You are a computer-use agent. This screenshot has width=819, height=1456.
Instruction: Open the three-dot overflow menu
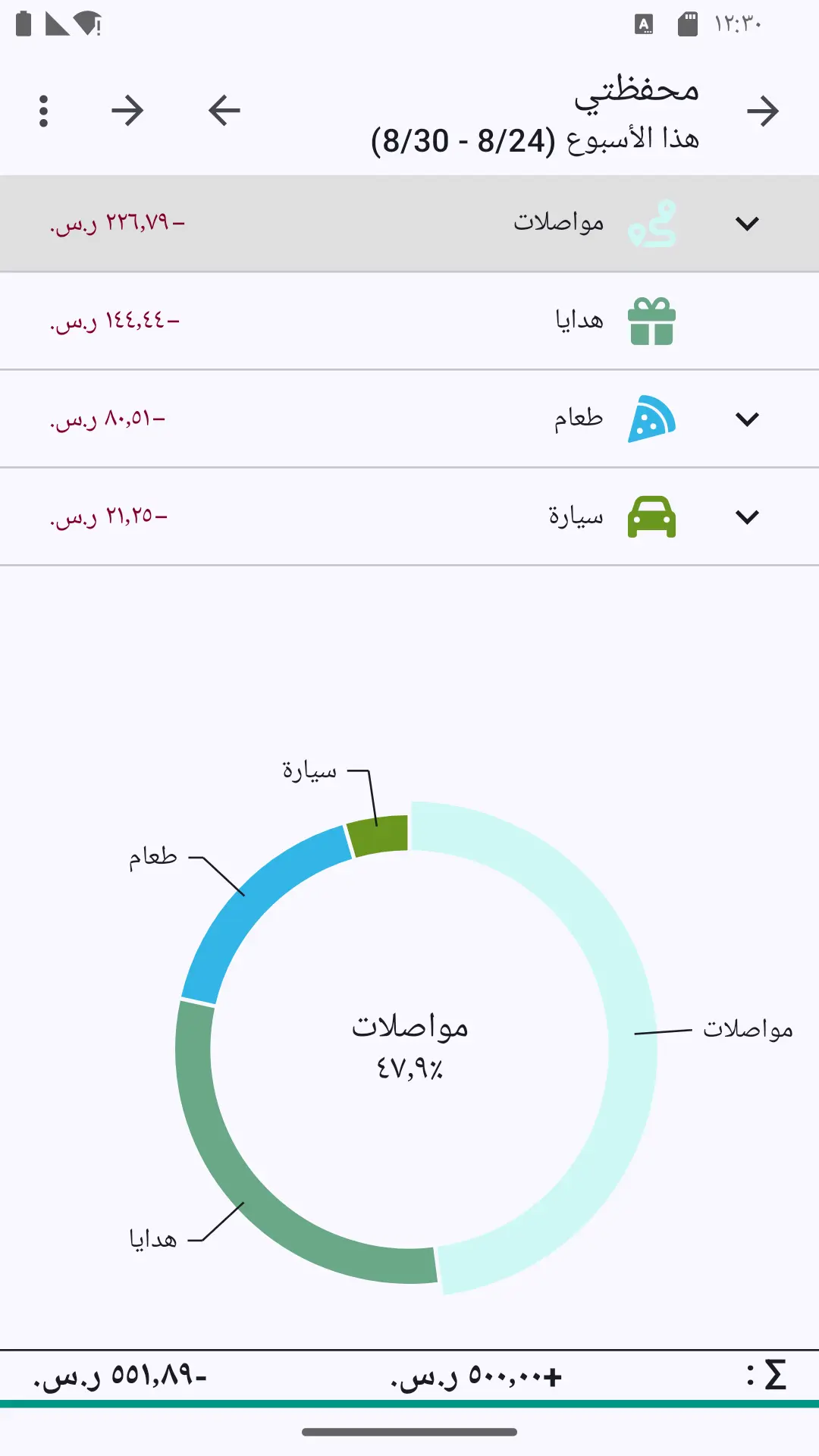coord(43,111)
